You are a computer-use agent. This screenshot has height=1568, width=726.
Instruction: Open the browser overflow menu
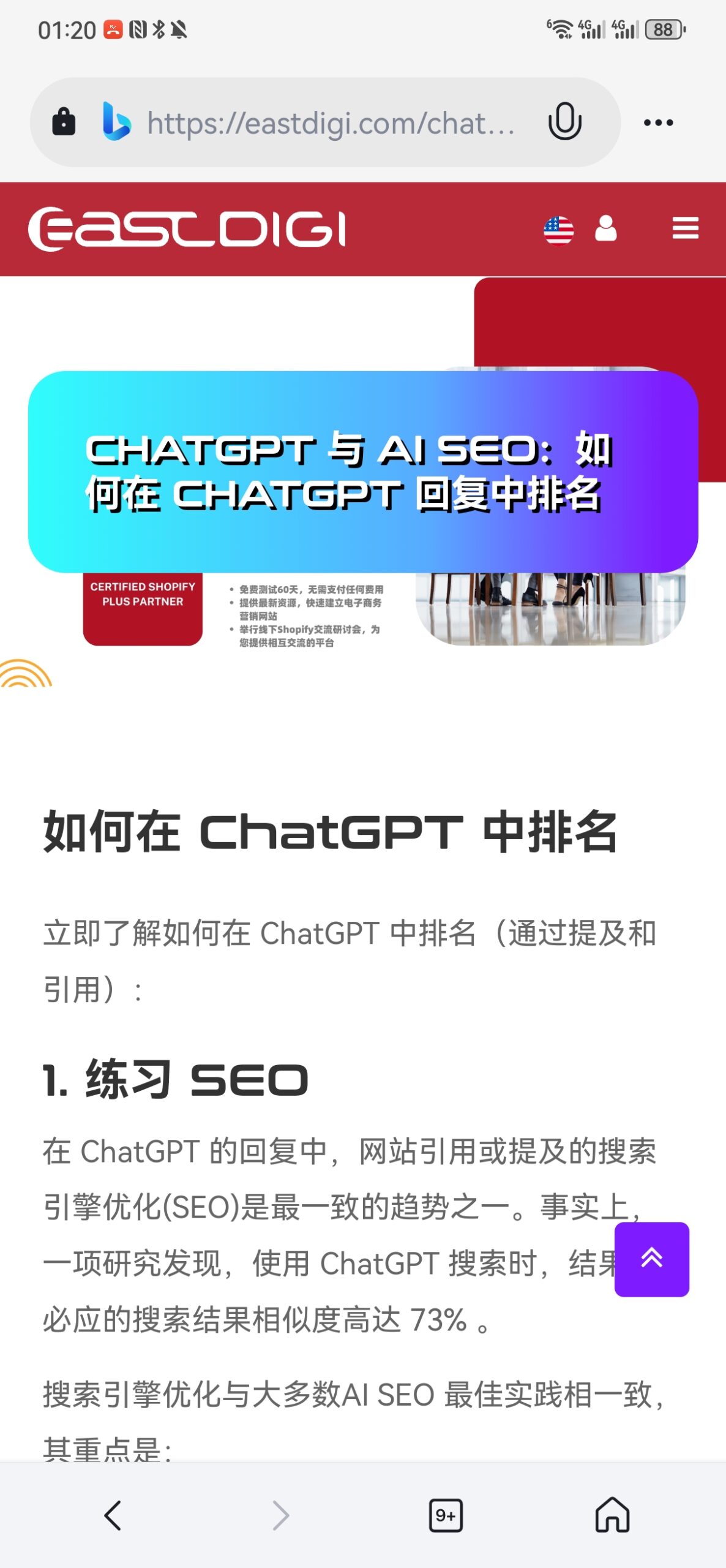pyautogui.click(x=658, y=123)
